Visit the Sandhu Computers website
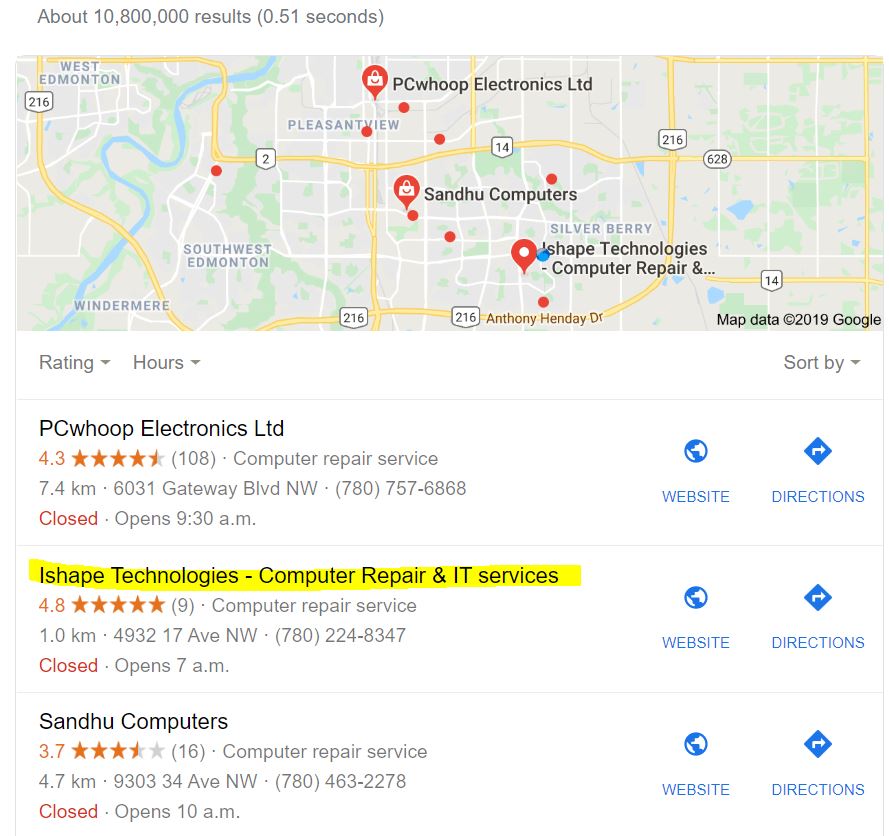This screenshot has height=836, width=889. coord(696,761)
